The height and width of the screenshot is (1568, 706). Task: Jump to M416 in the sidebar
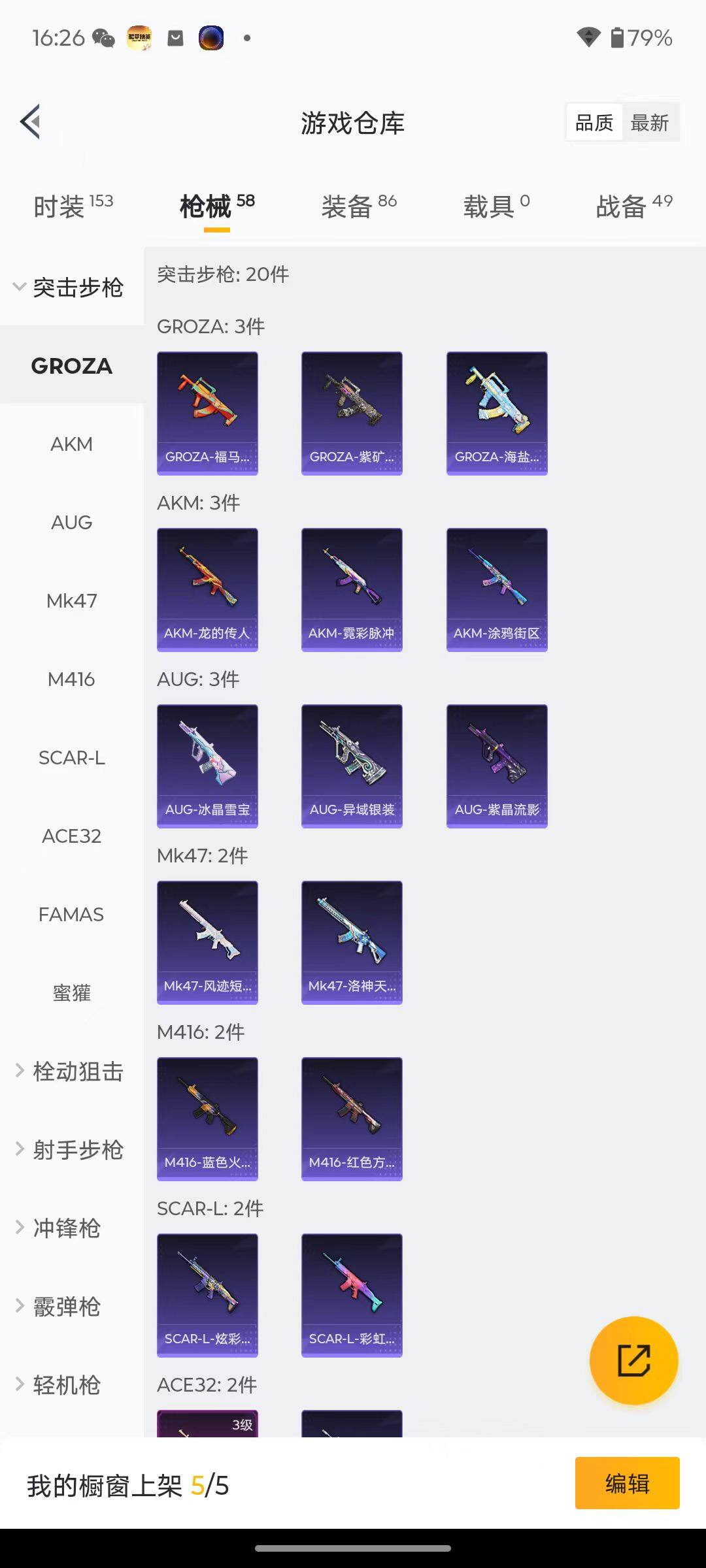pos(71,679)
